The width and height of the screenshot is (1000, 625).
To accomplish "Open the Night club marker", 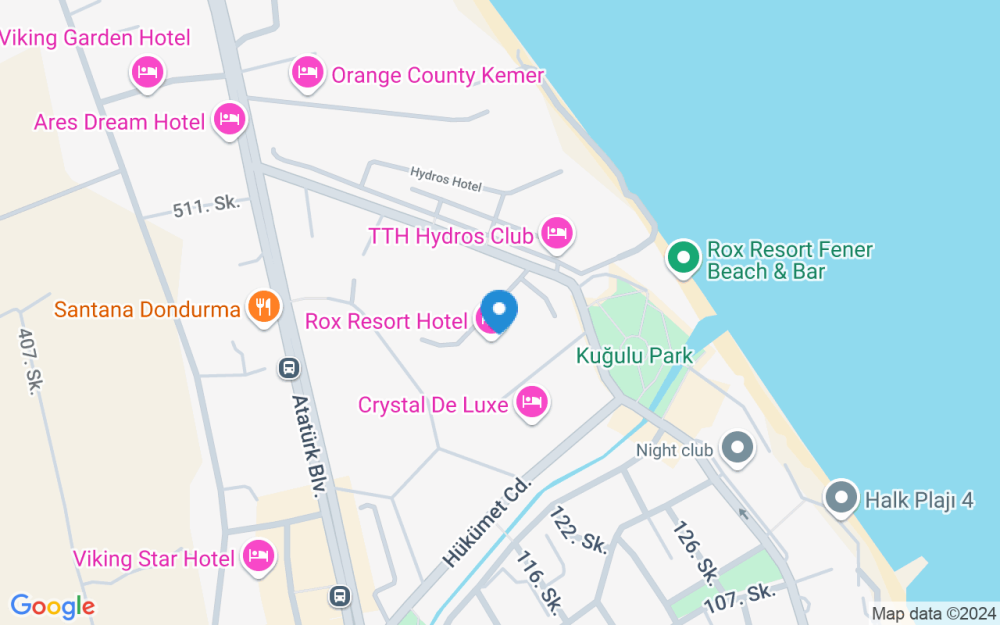I will coord(738,448).
